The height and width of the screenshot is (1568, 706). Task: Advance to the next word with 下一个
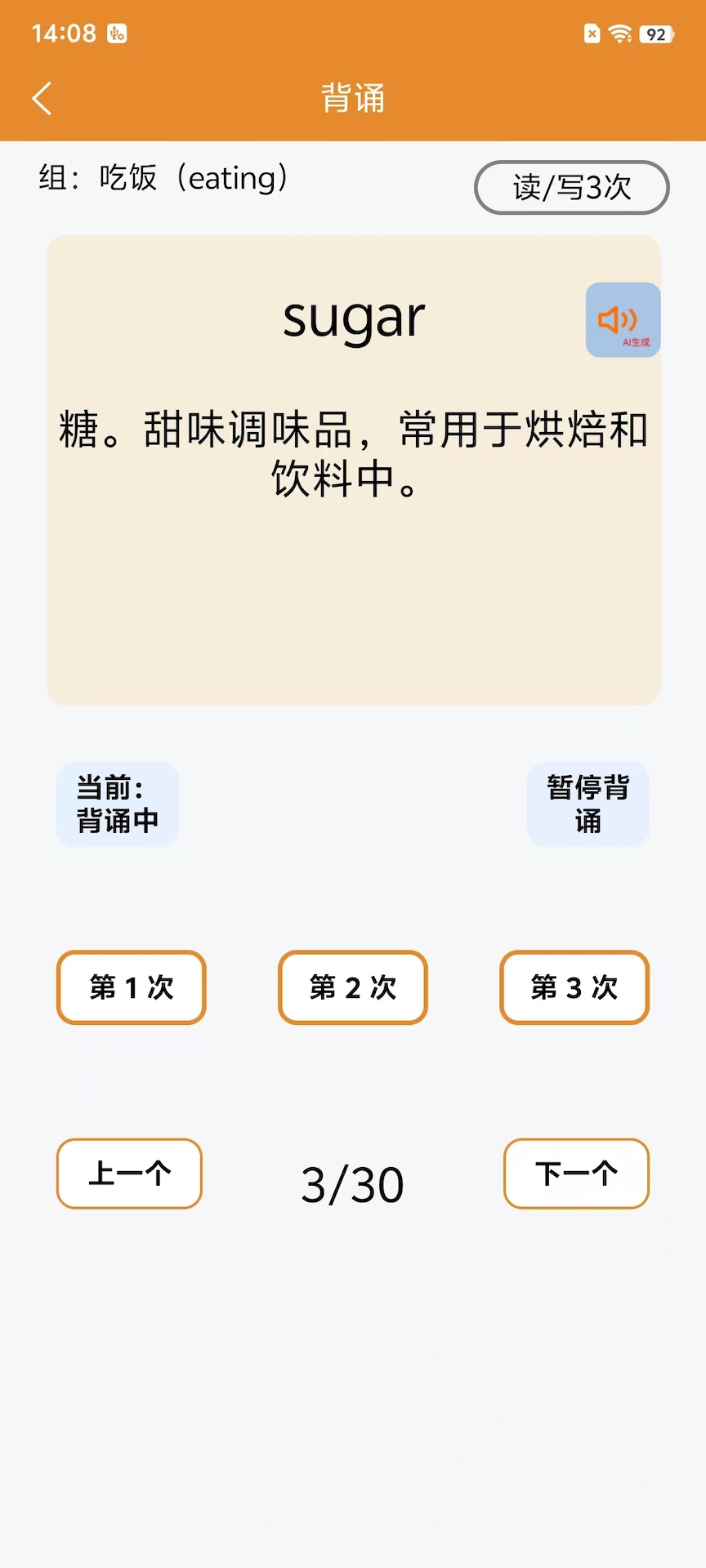pyautogui.click(x=576, y=1174)
